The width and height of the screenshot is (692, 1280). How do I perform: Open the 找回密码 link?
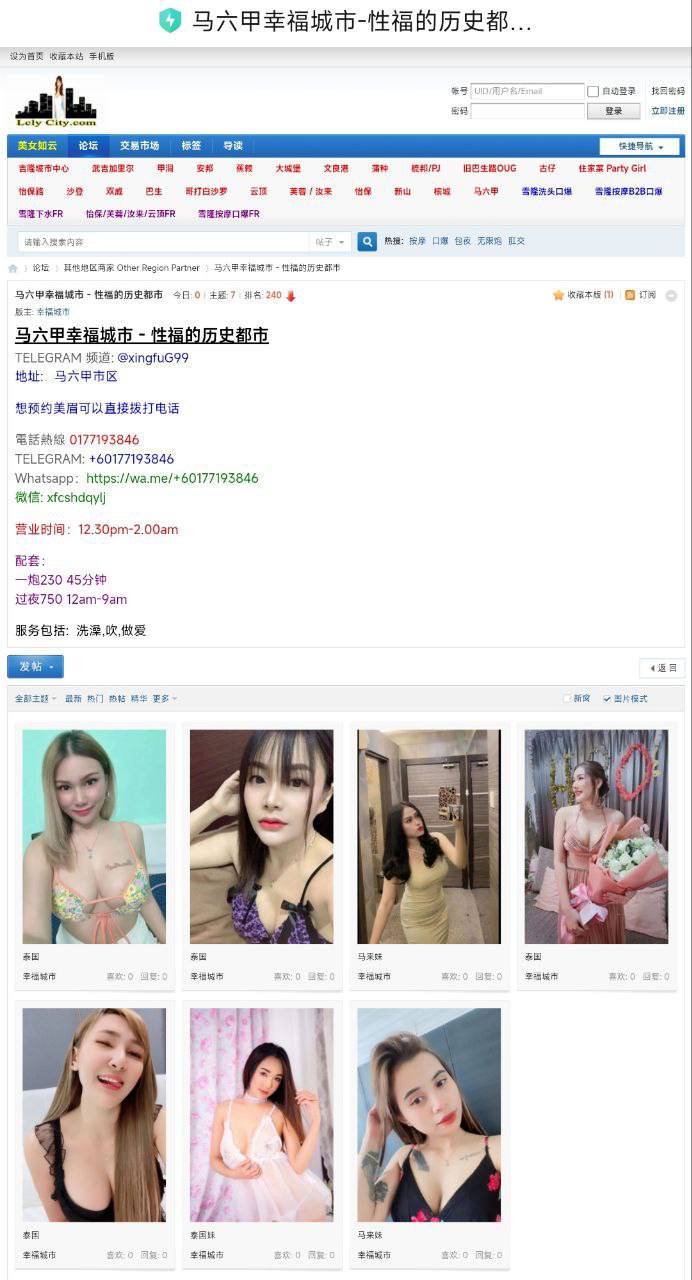[x=668, y=91]
